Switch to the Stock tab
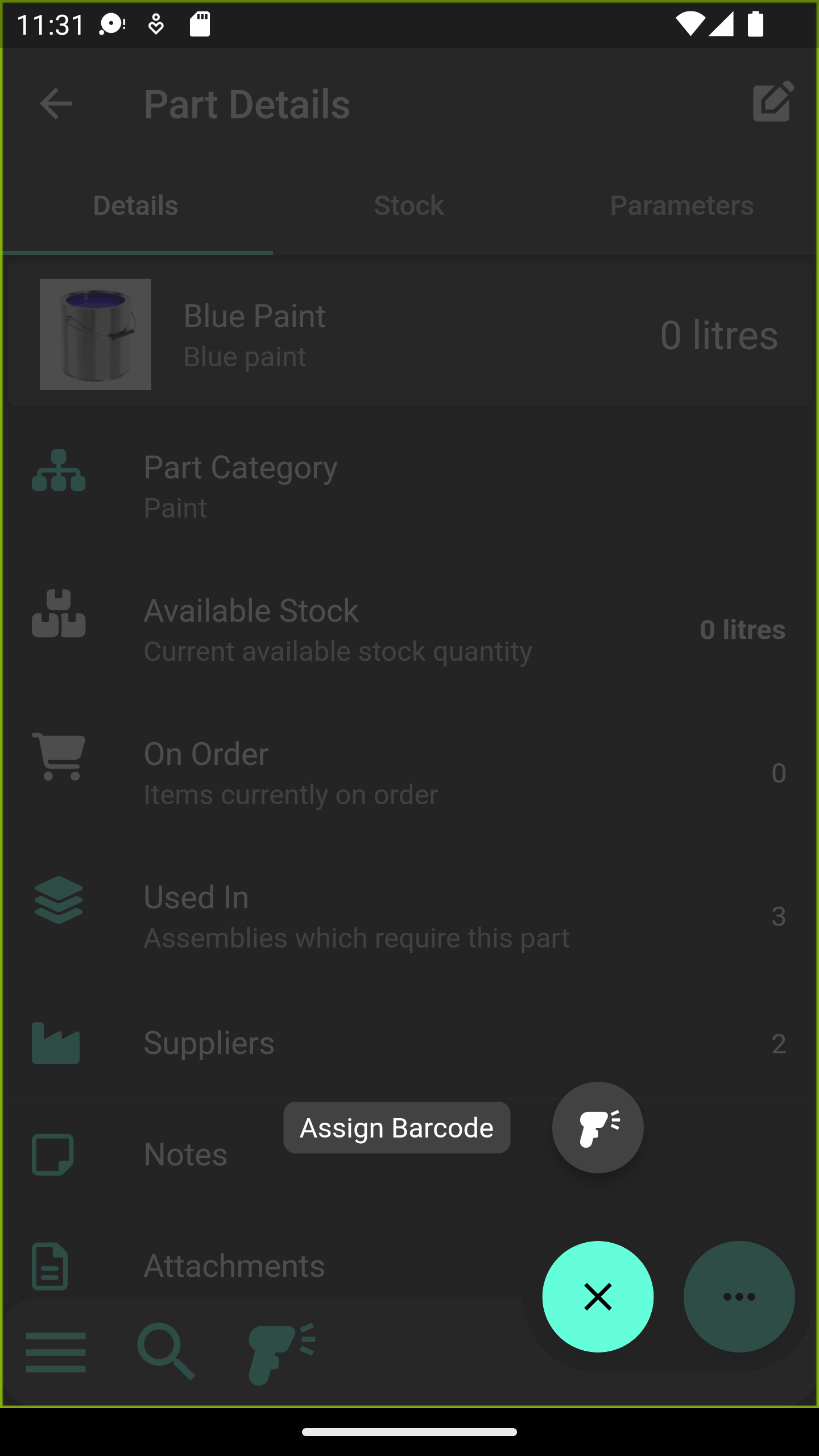Screen dimensions: 819x1456 click(x=409, y=206)
